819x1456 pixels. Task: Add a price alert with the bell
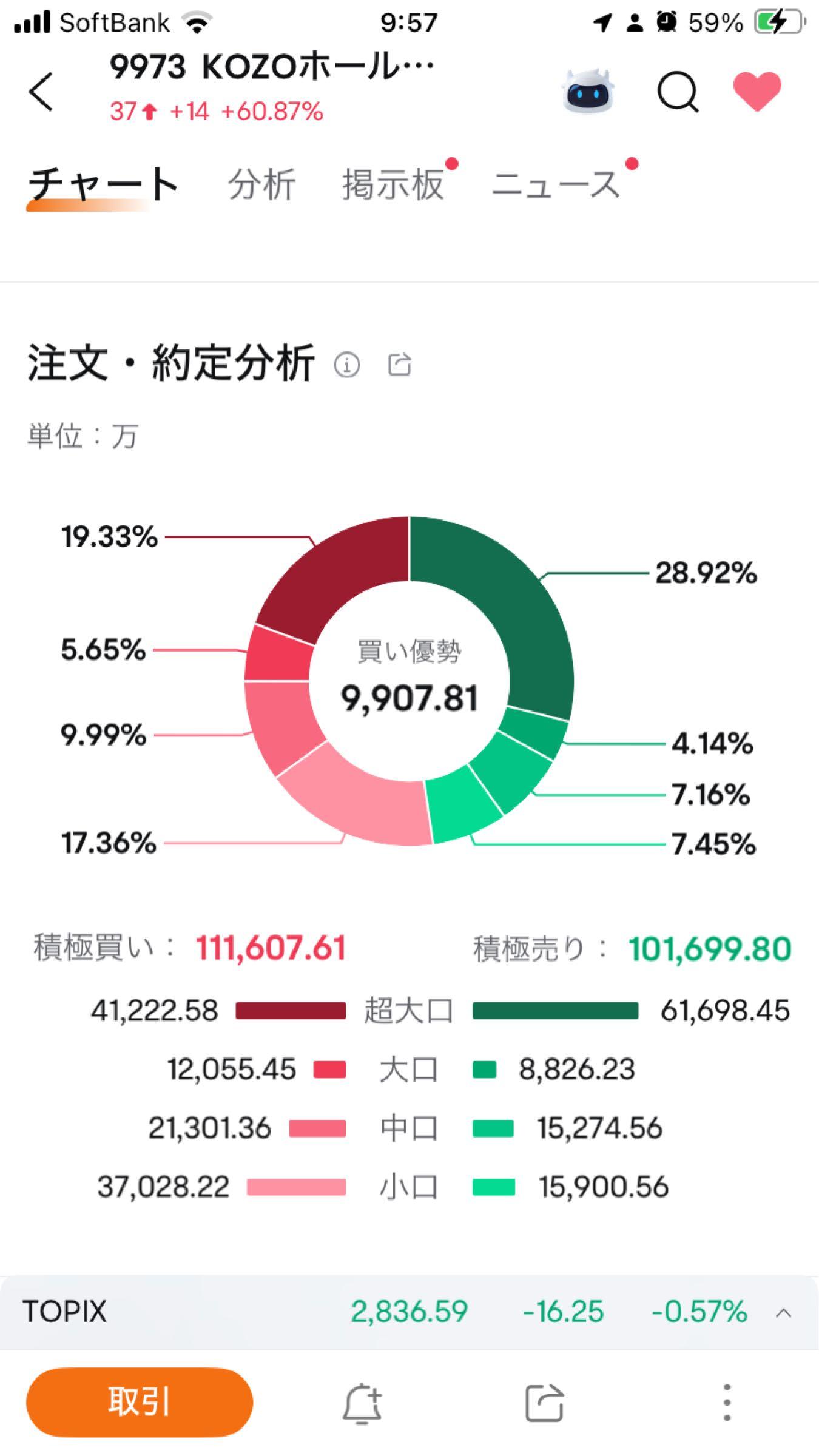pos(362,1403)
